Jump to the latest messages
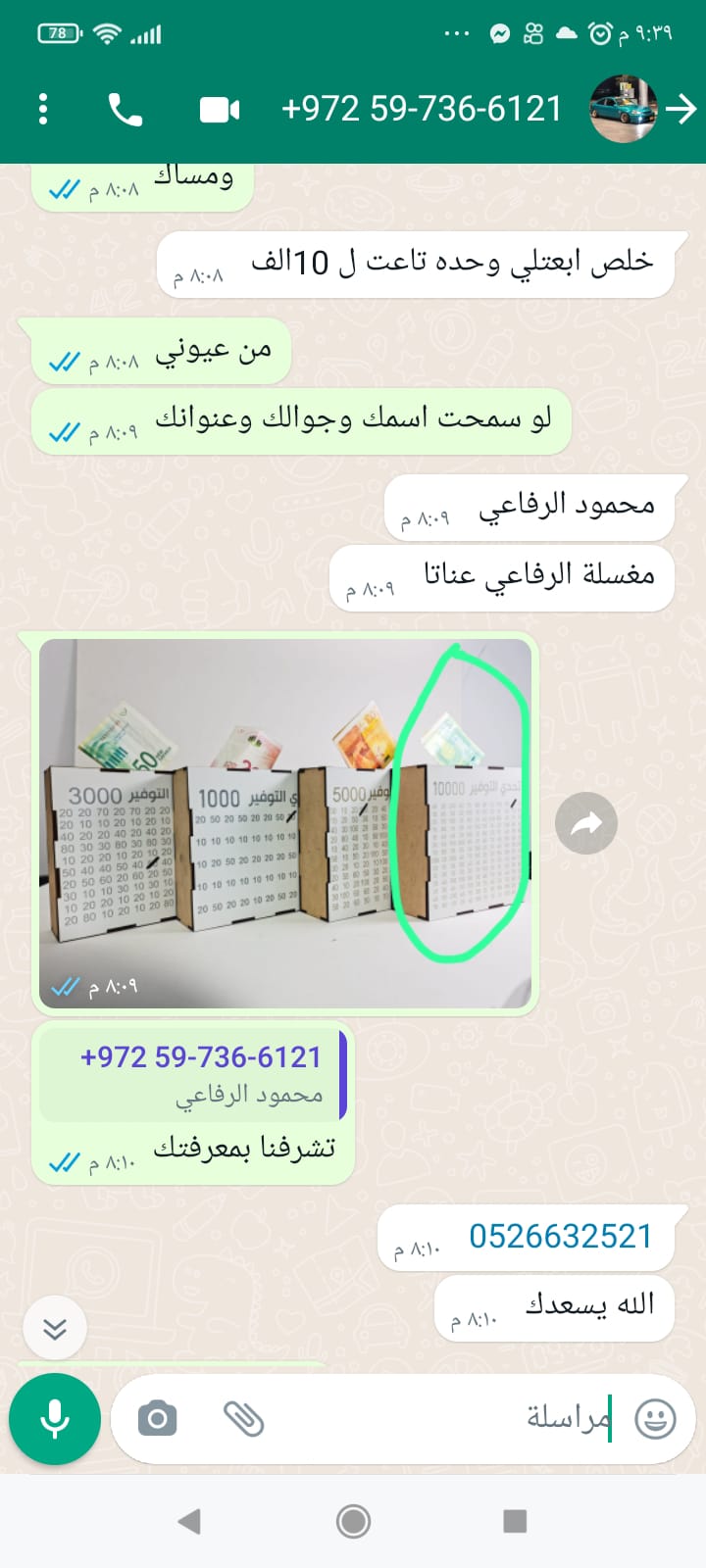 (x=55, y=1329)
